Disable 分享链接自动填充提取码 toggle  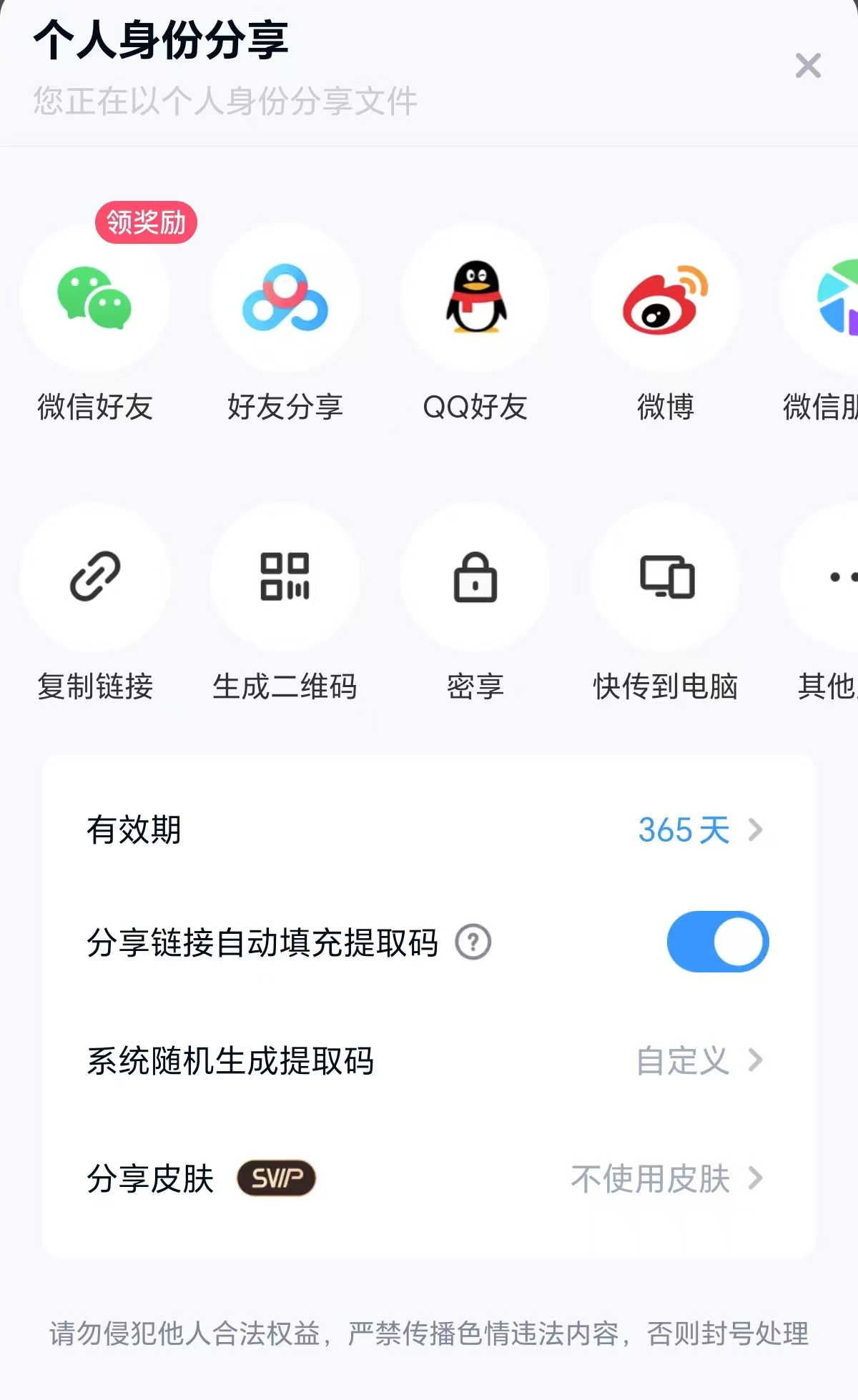coord(717,942)
